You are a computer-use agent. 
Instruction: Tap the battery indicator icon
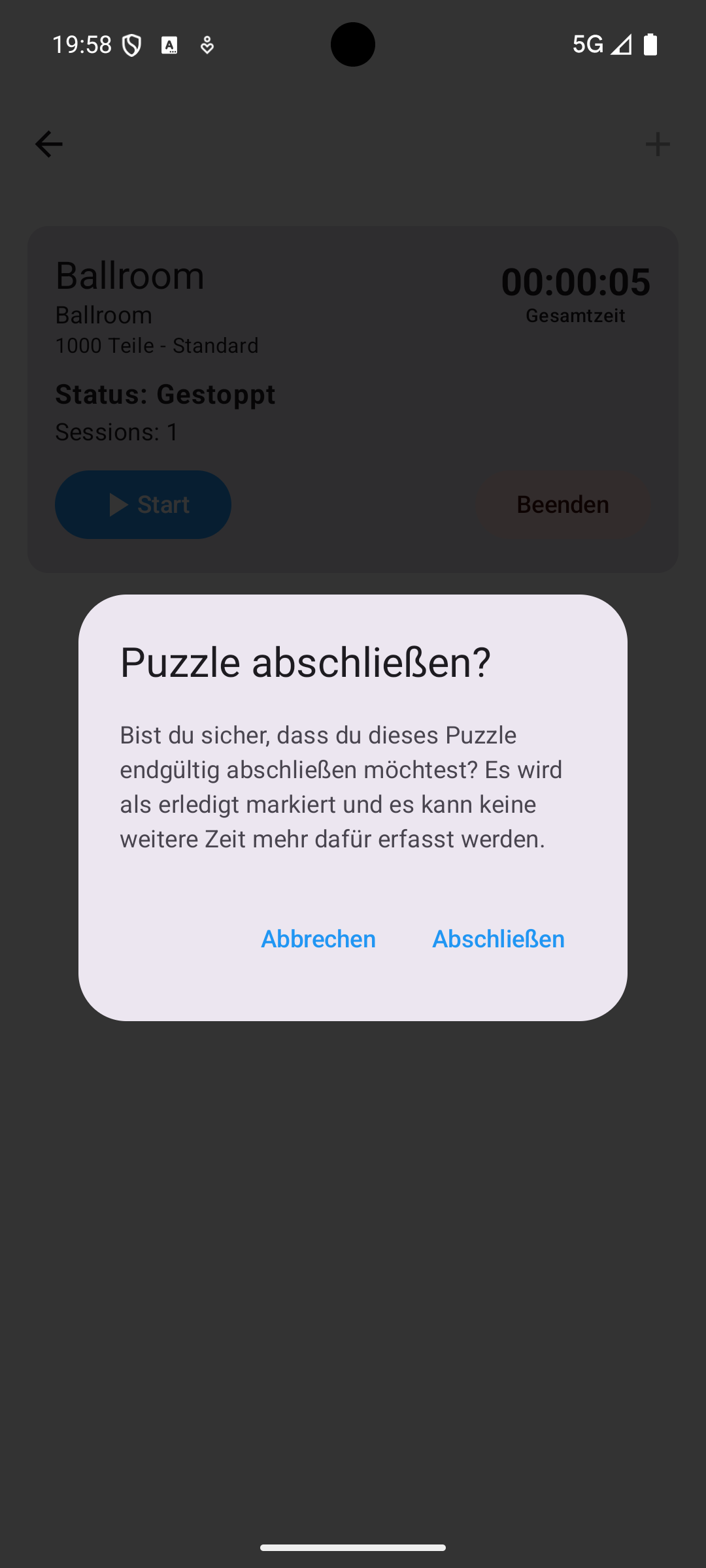coord(650,44)
